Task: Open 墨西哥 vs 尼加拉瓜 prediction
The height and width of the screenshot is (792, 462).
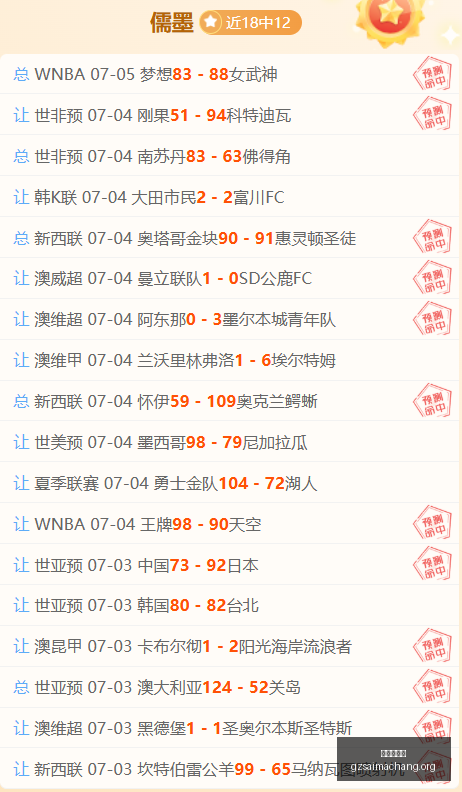Action: pos(230,442)
